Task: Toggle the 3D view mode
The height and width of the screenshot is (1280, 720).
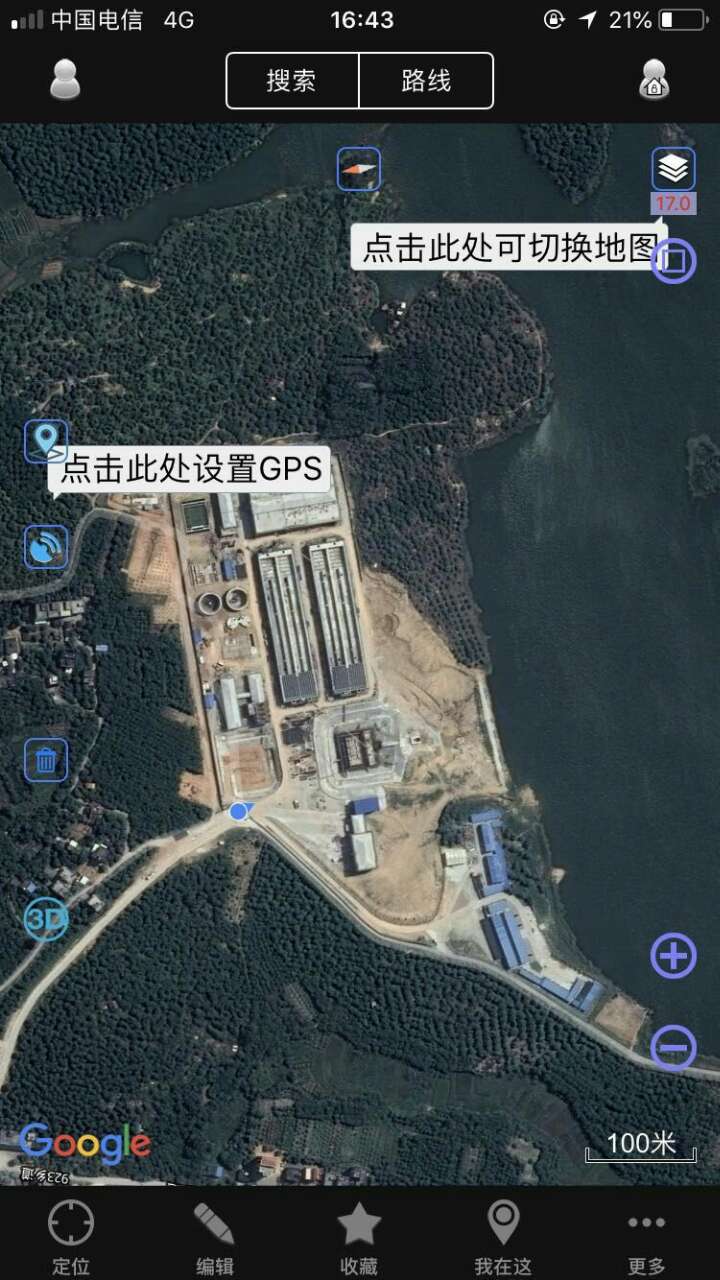Action: (46, 919)
